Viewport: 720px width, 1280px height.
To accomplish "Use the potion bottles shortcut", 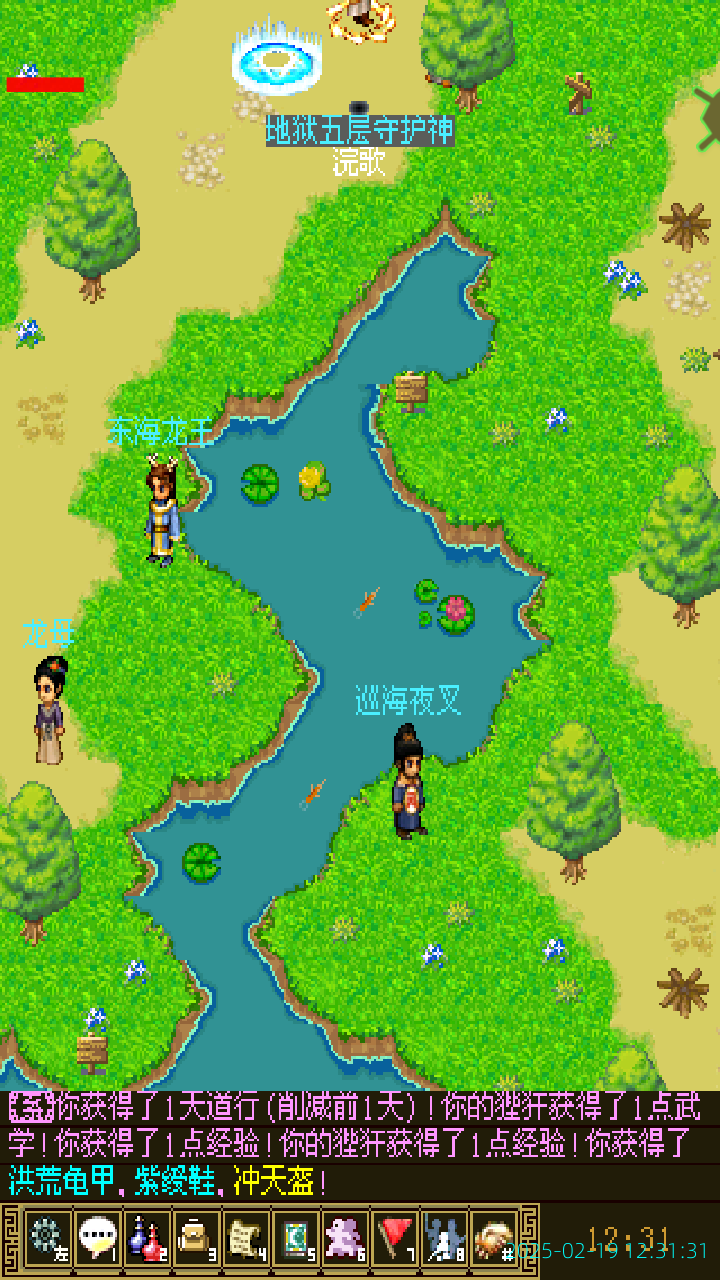I will 147,1238.
